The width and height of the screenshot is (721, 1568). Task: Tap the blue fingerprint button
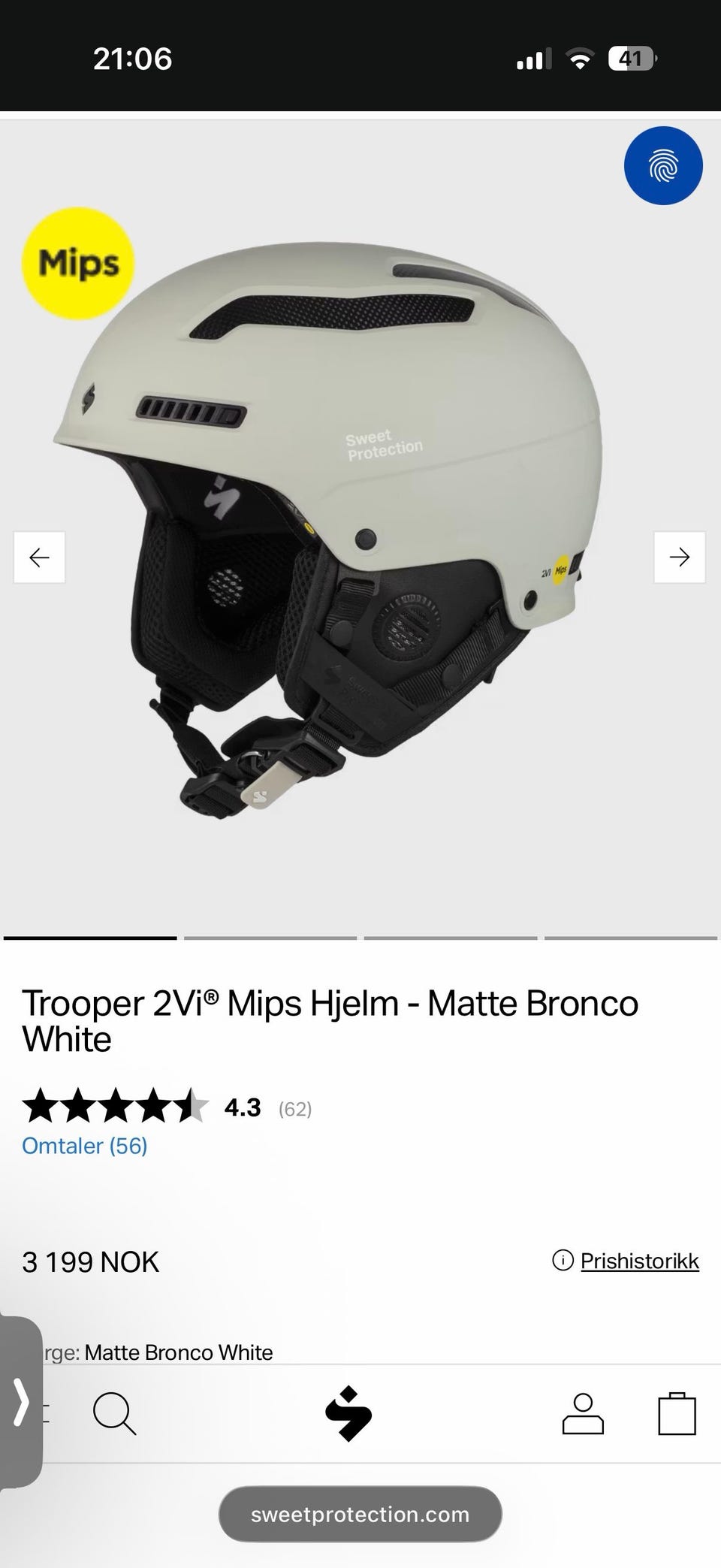click(x=663, y=165)
